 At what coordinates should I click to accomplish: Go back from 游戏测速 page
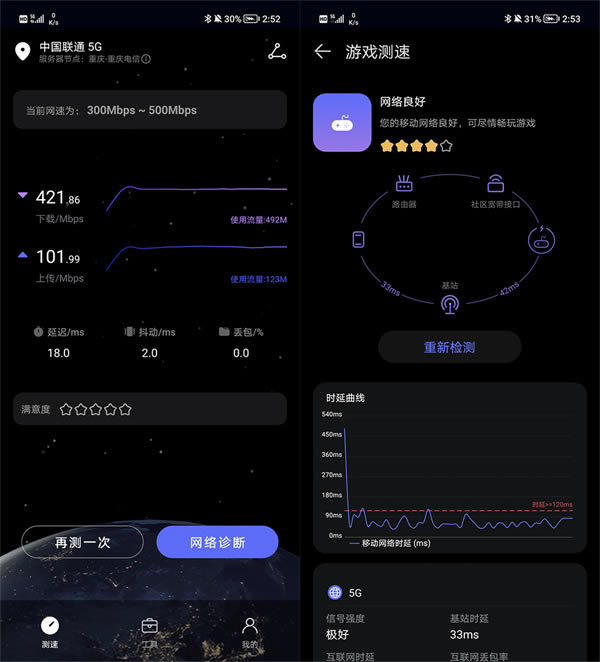coord(322,51)
